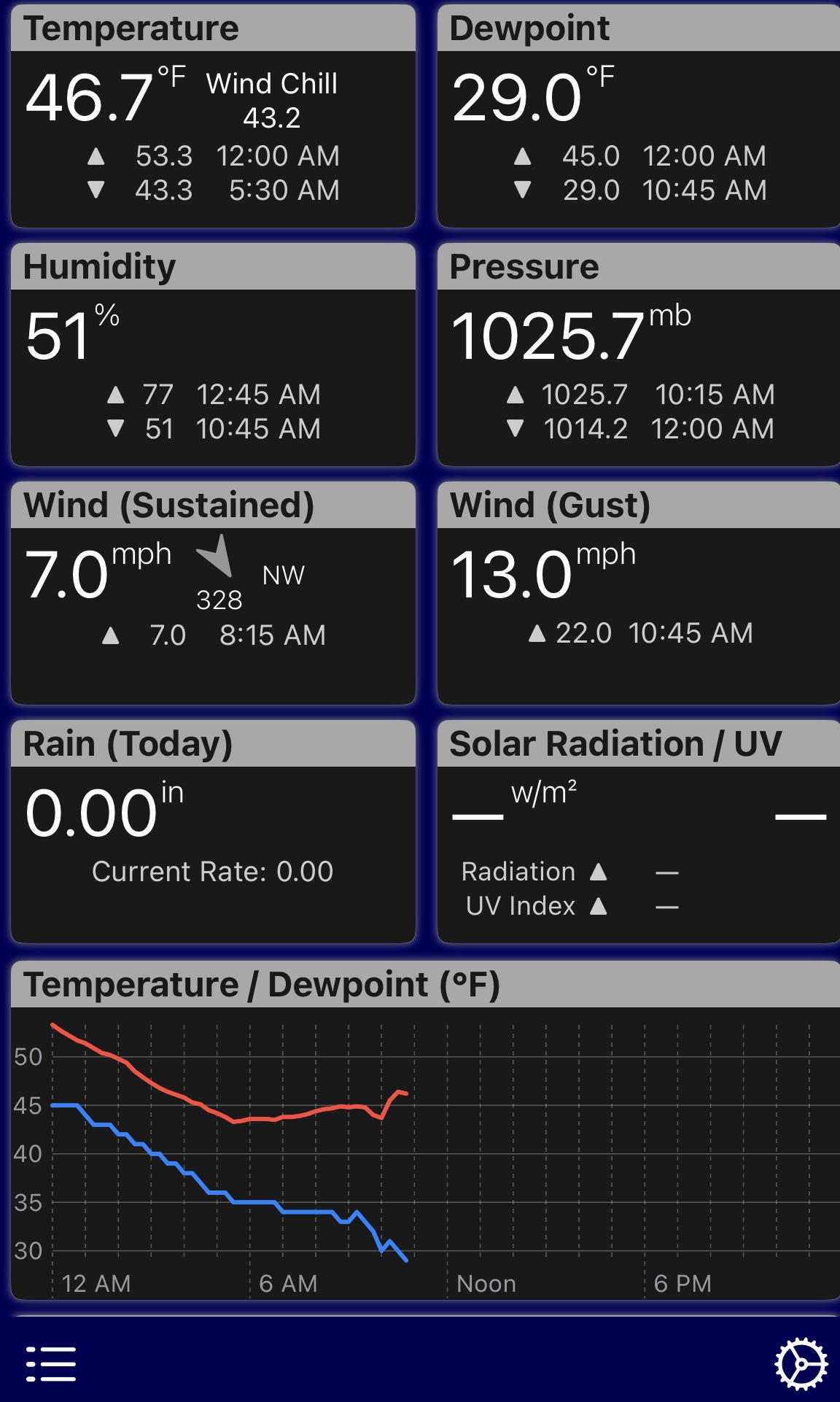Open the Solar Radiation / UV card
Screen dimensions: 840x1402
(639, 832)
